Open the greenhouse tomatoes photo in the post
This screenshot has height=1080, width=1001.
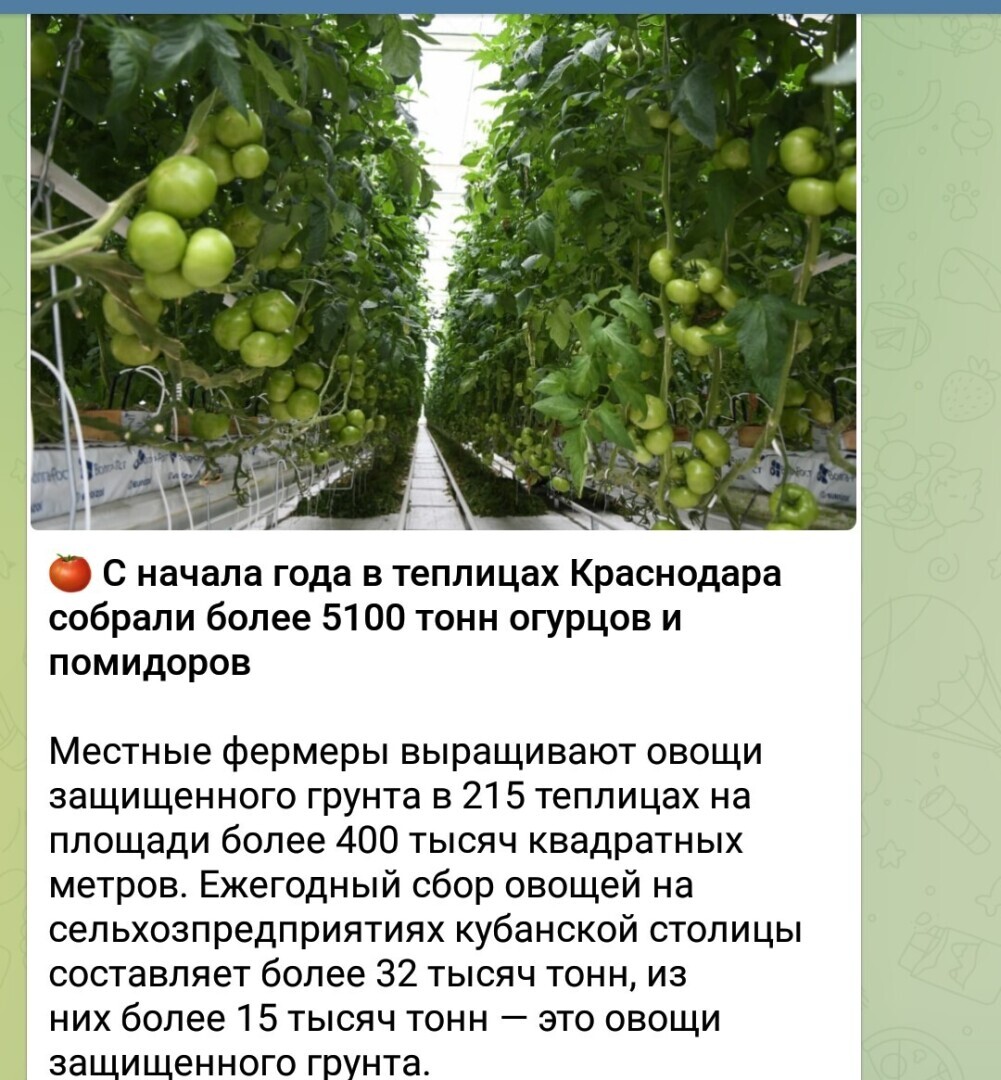click(443, 270)
